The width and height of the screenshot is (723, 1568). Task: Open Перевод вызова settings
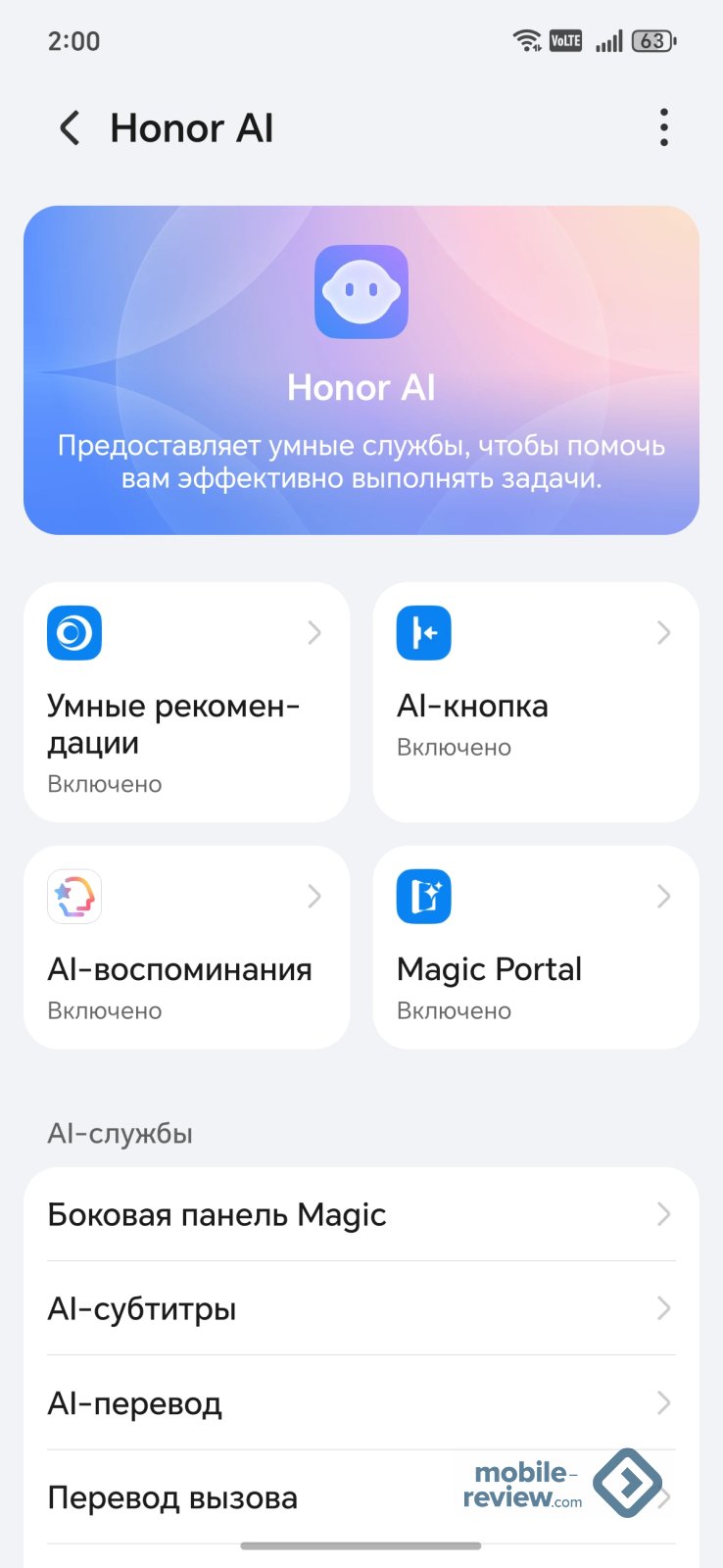click(x=245, y=1497)
